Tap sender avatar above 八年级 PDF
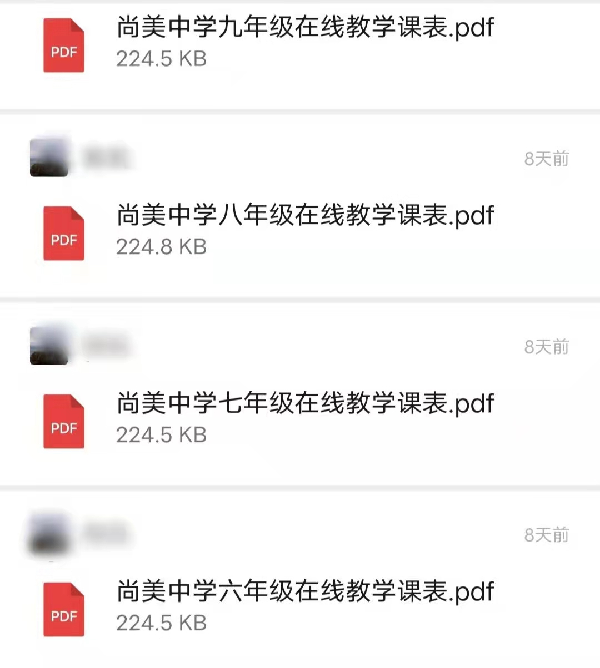This screenshot has height=668, width=600. click(50, 158)
